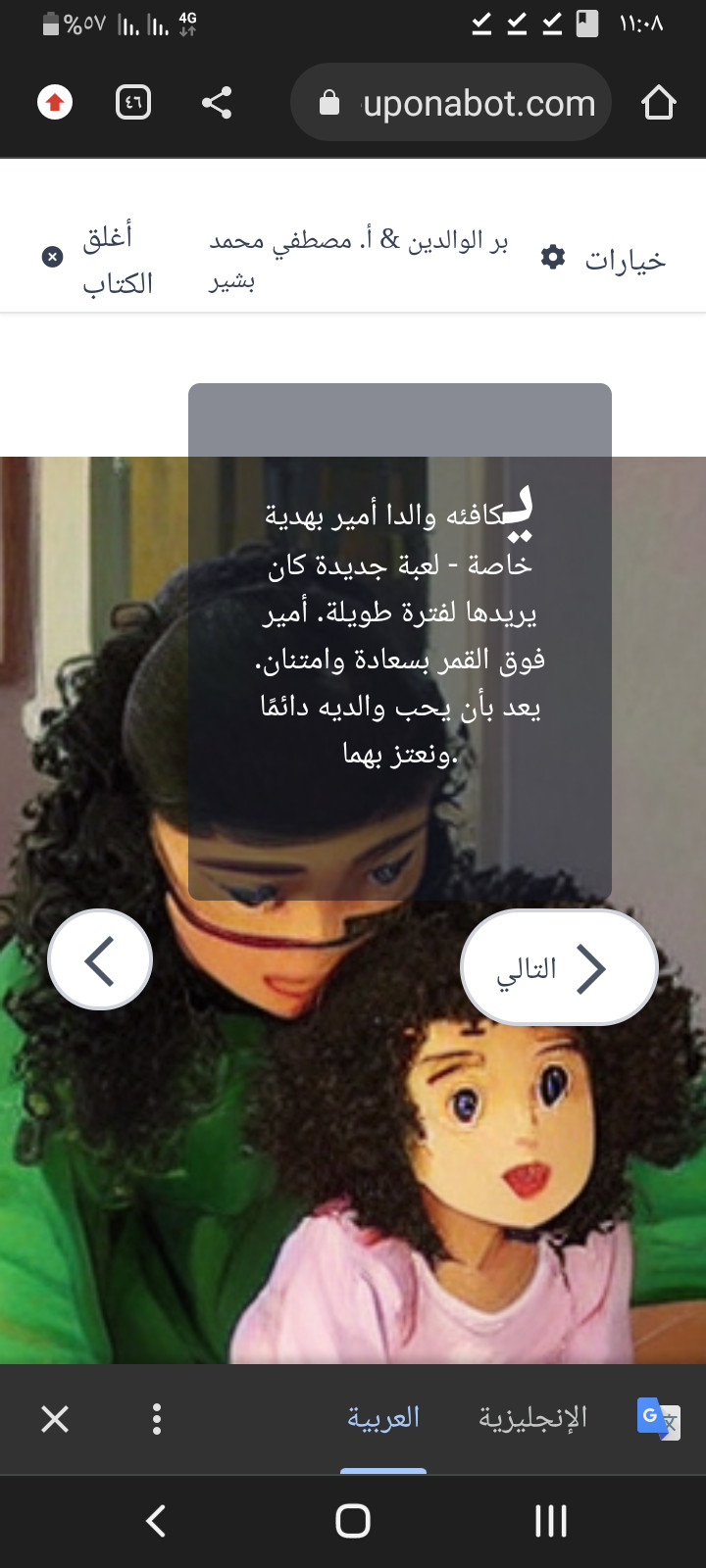Tap the system back button

(156, 1520)
